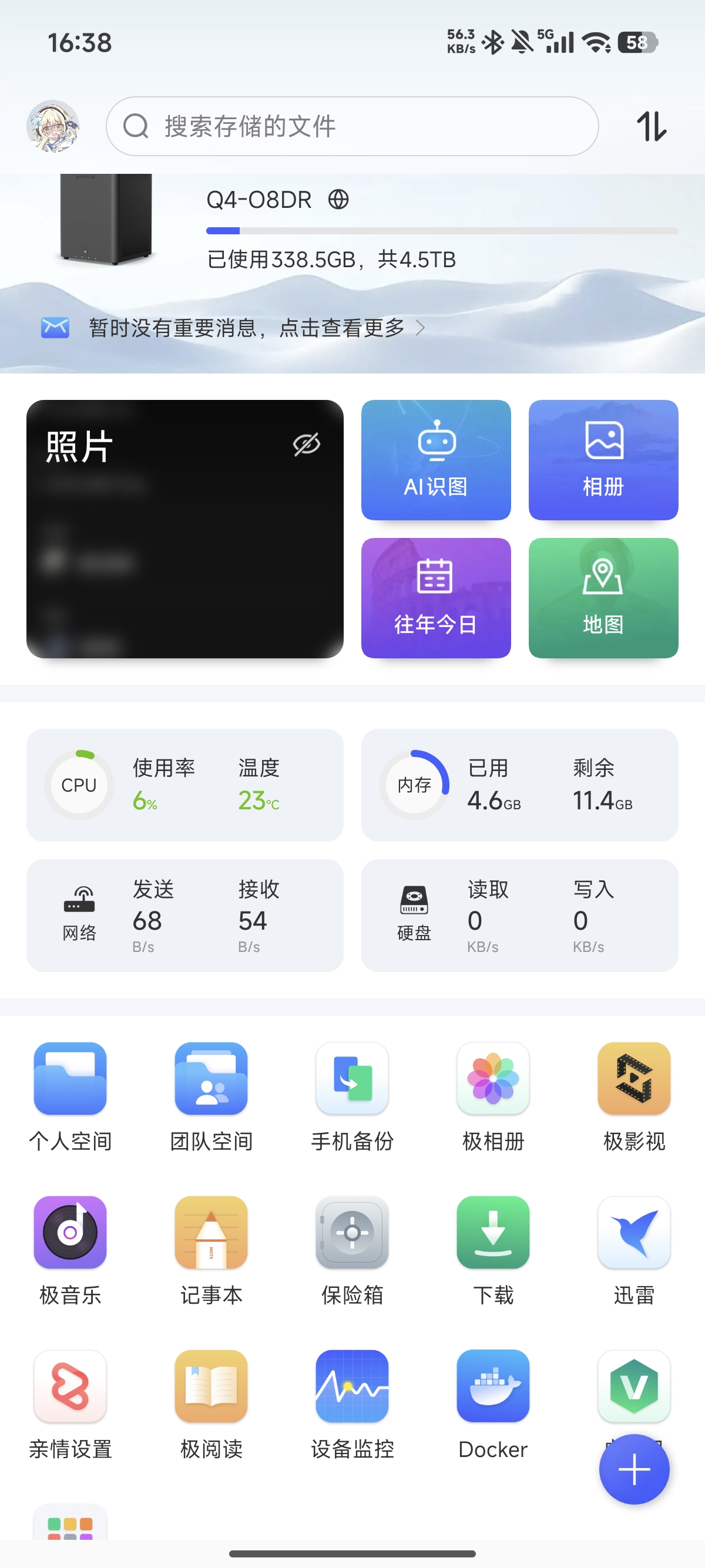Click the storage usage progress bar
This screenshot has height=1568, width=705.
(x=441, y=231)
